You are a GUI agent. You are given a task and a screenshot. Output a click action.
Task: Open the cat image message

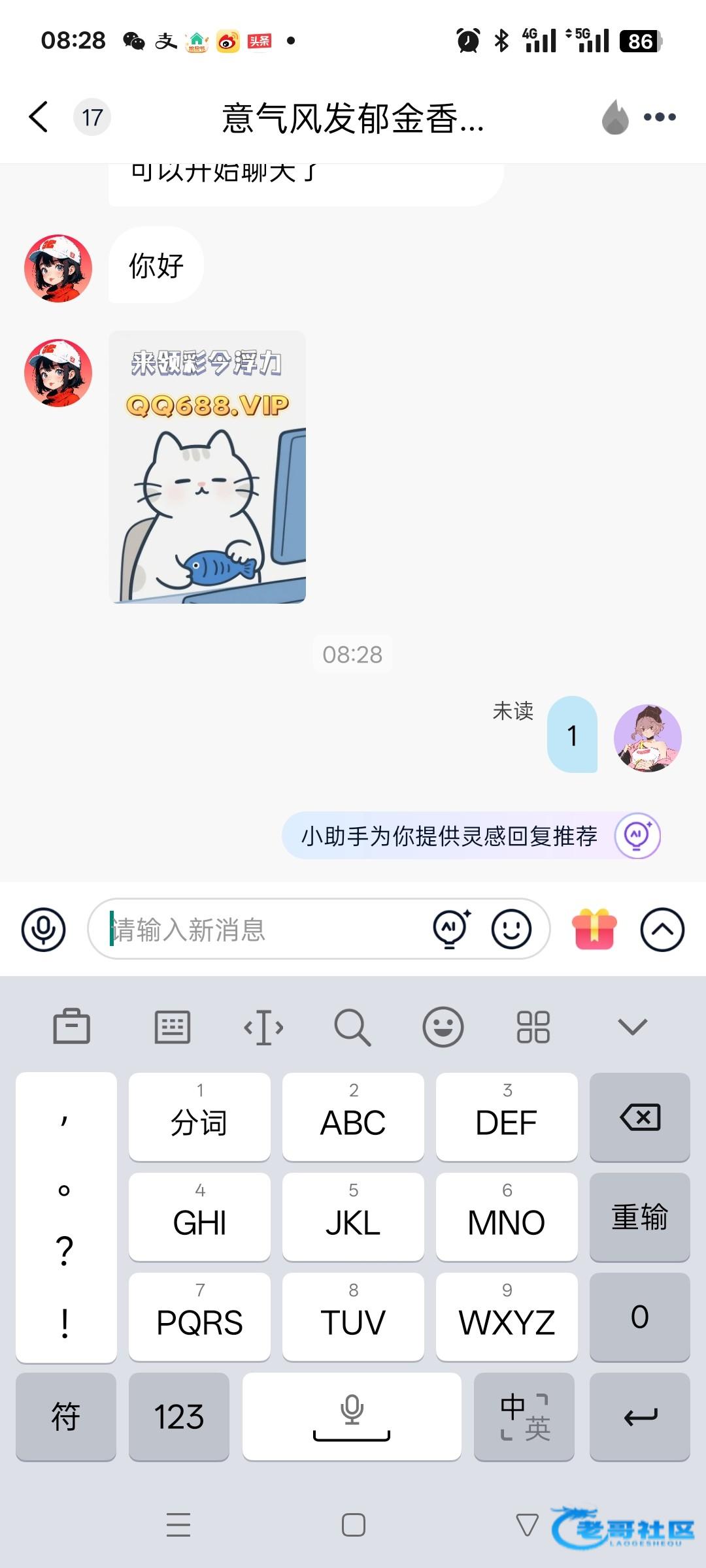[207, 466]
